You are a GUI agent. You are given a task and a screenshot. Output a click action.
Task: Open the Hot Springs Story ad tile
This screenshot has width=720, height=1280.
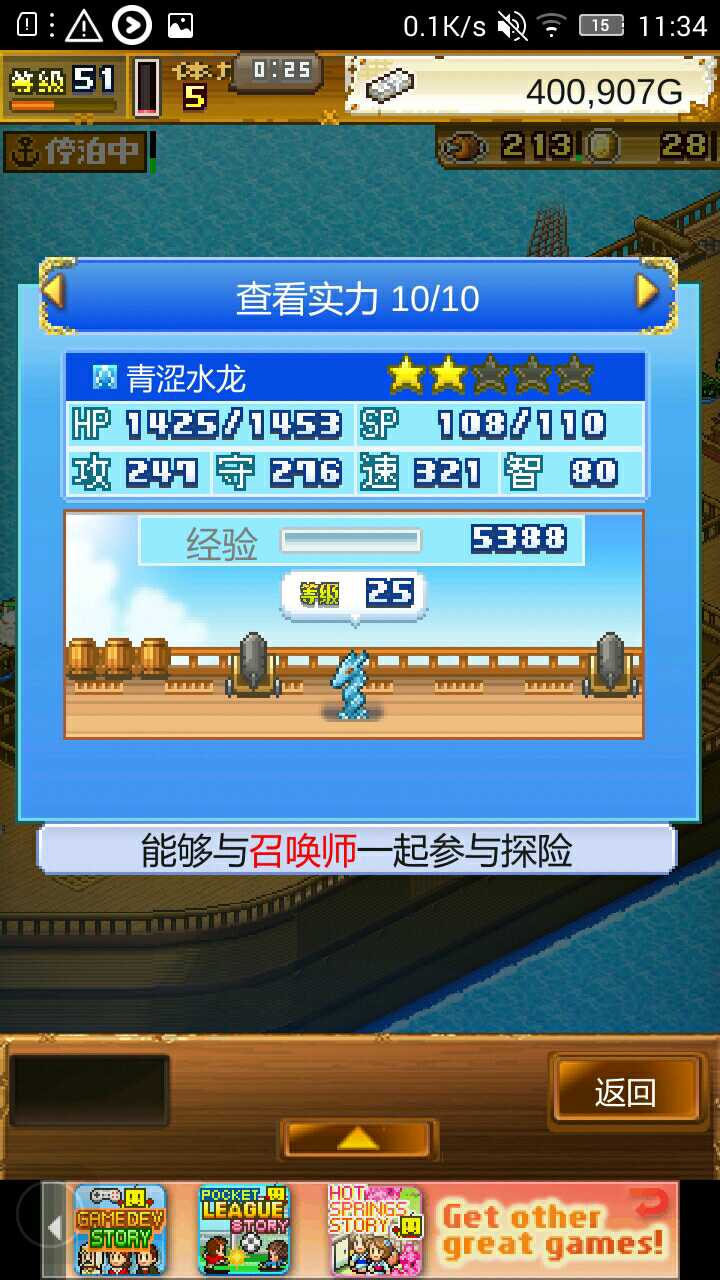point(375,1230)
